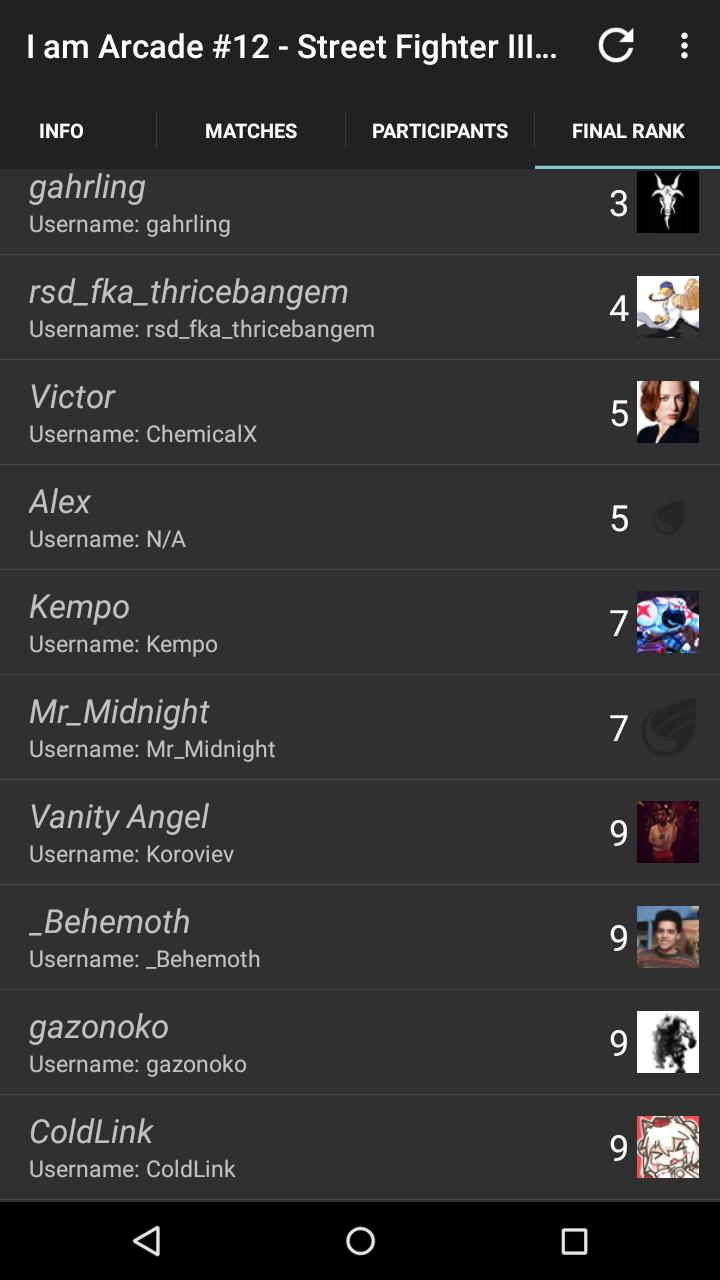
Task: Tap the Android home circle button
Action: [x=360, y=1241]
